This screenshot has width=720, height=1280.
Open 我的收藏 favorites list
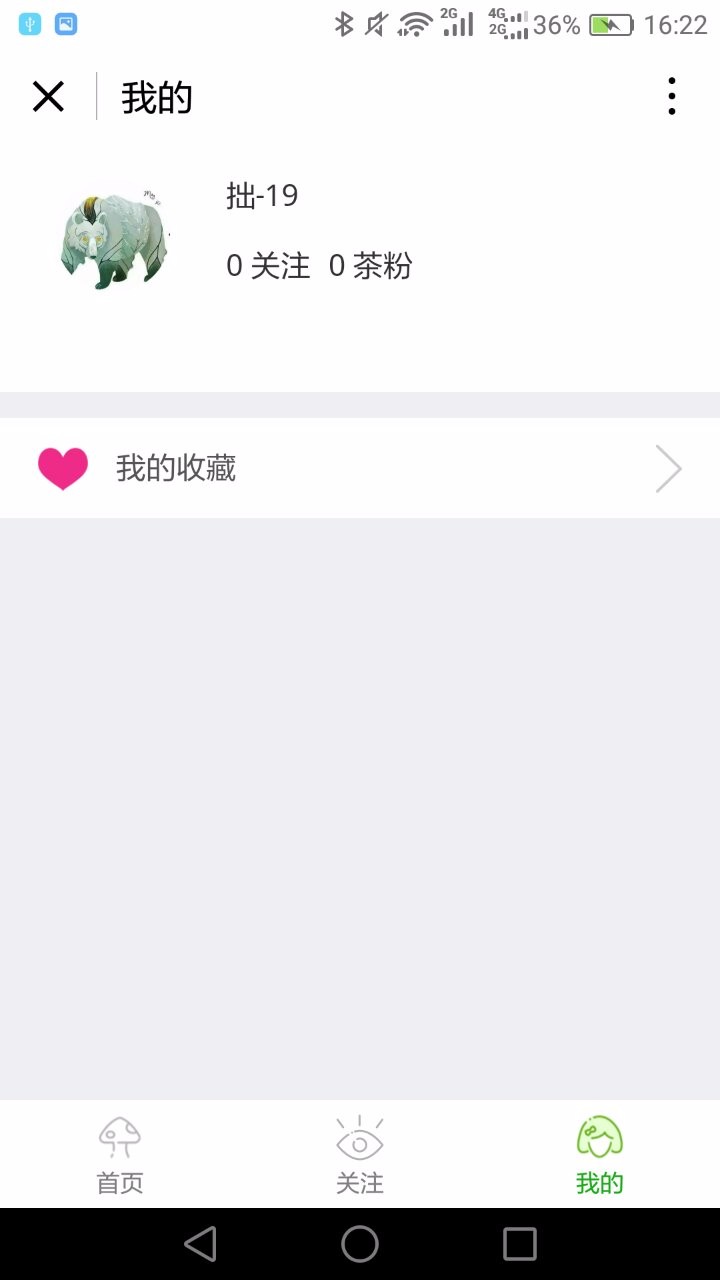click(x=360, y=468)
